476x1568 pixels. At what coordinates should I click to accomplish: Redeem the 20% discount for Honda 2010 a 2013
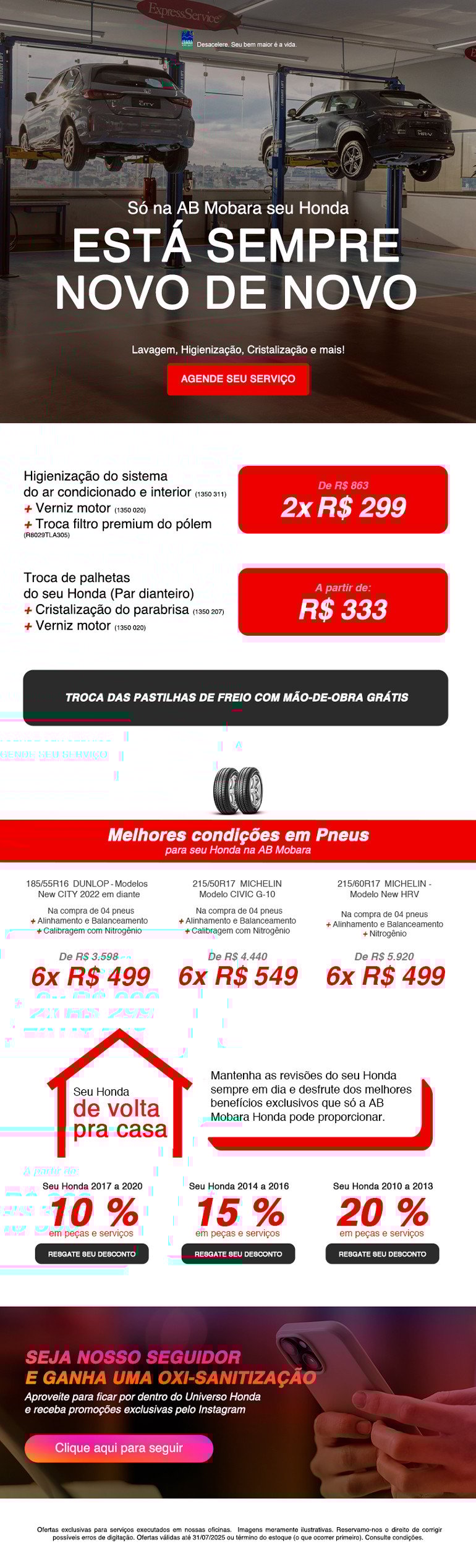(x=382, y=1254)
